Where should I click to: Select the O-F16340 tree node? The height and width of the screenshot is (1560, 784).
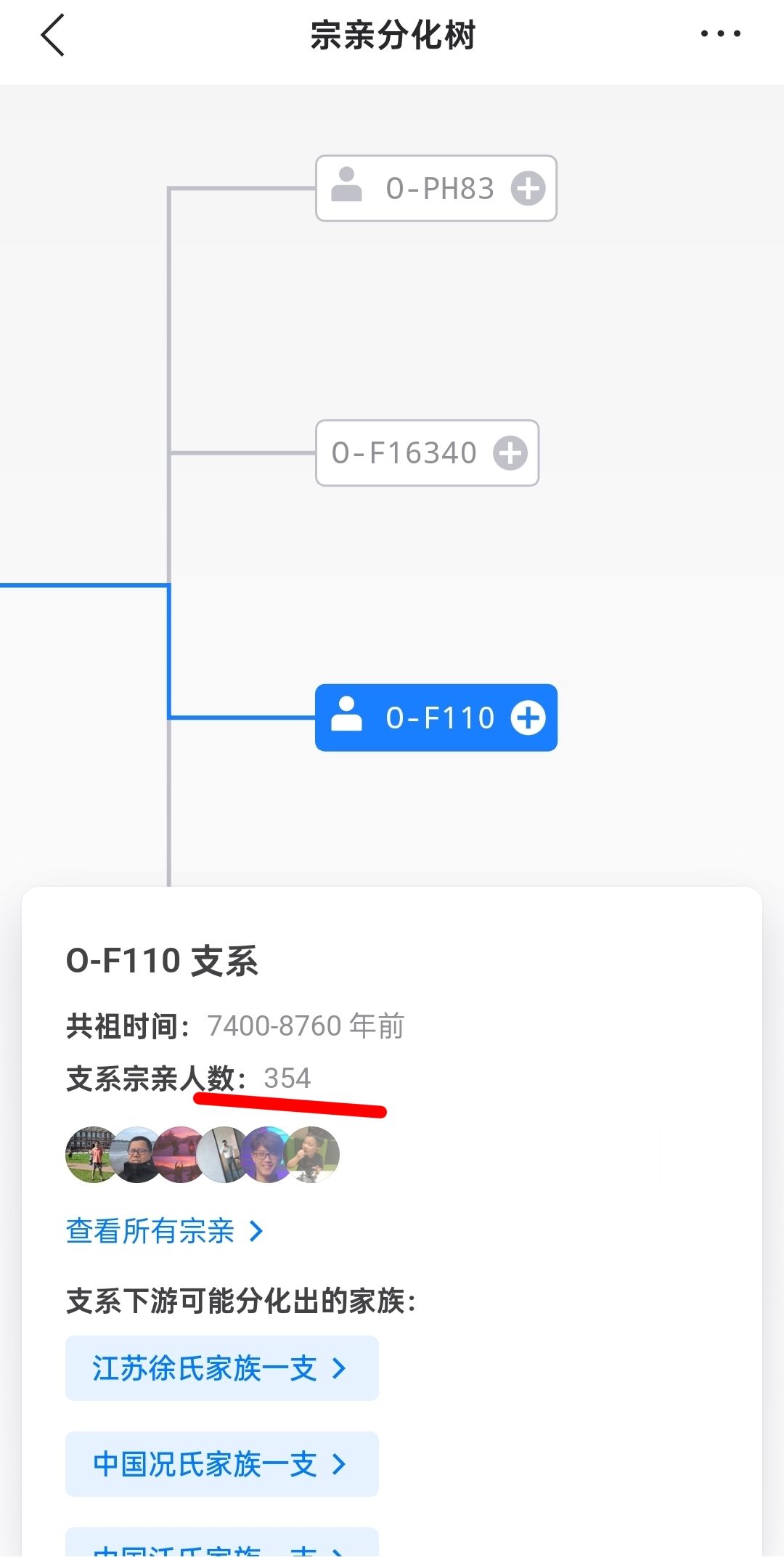pos(404,453)
